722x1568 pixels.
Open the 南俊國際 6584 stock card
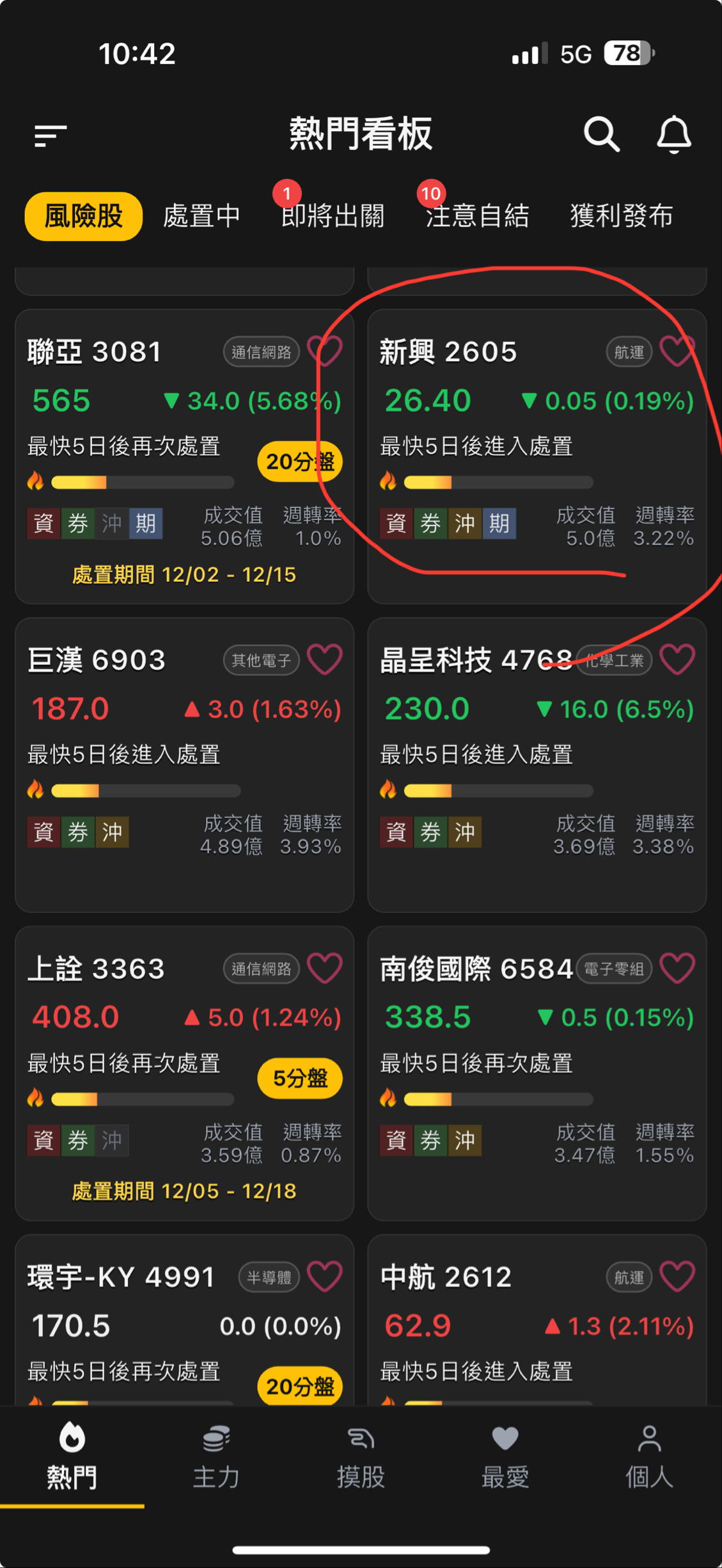pyautogui.click(x=537, y=1073)
